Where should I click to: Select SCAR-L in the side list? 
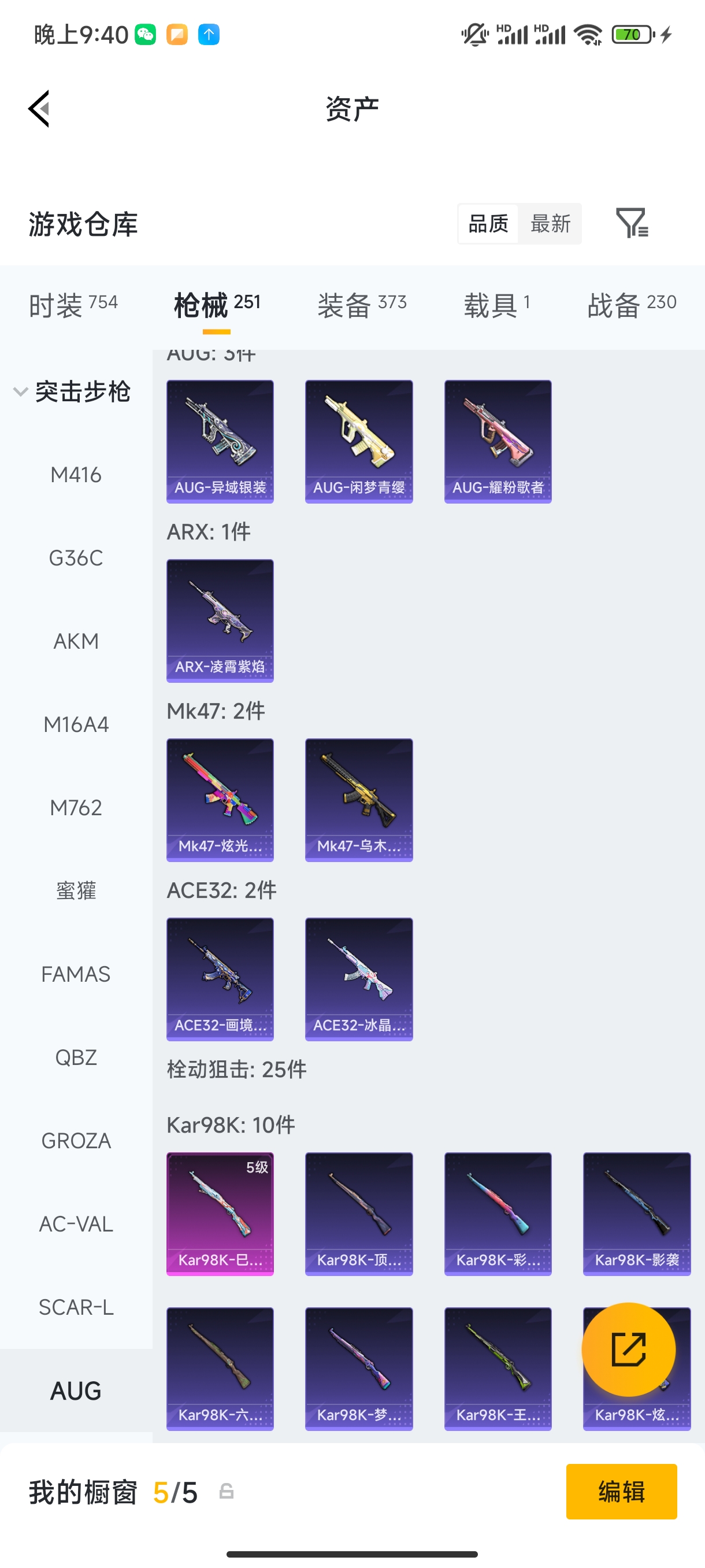[x=76, y=1307]
